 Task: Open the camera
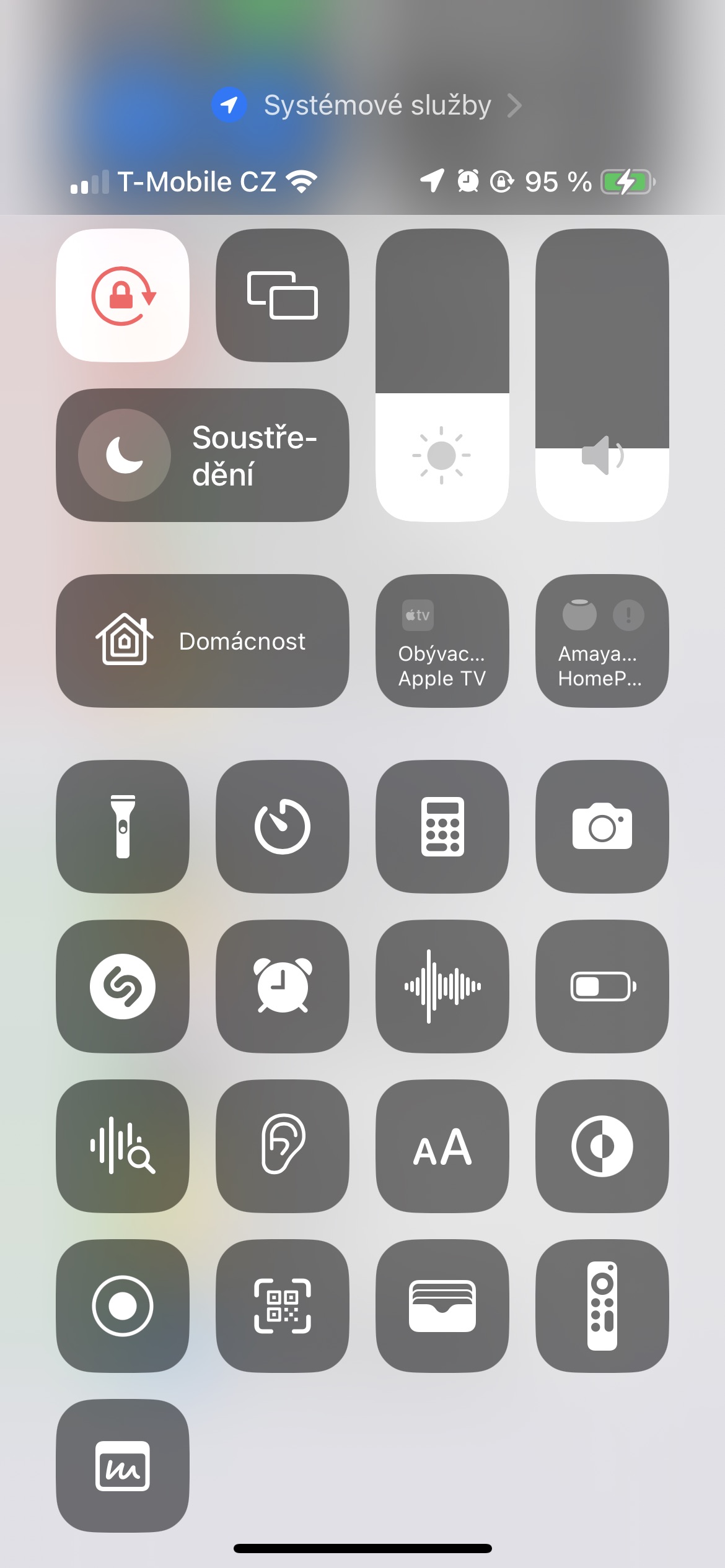click(x=602, y=827)
